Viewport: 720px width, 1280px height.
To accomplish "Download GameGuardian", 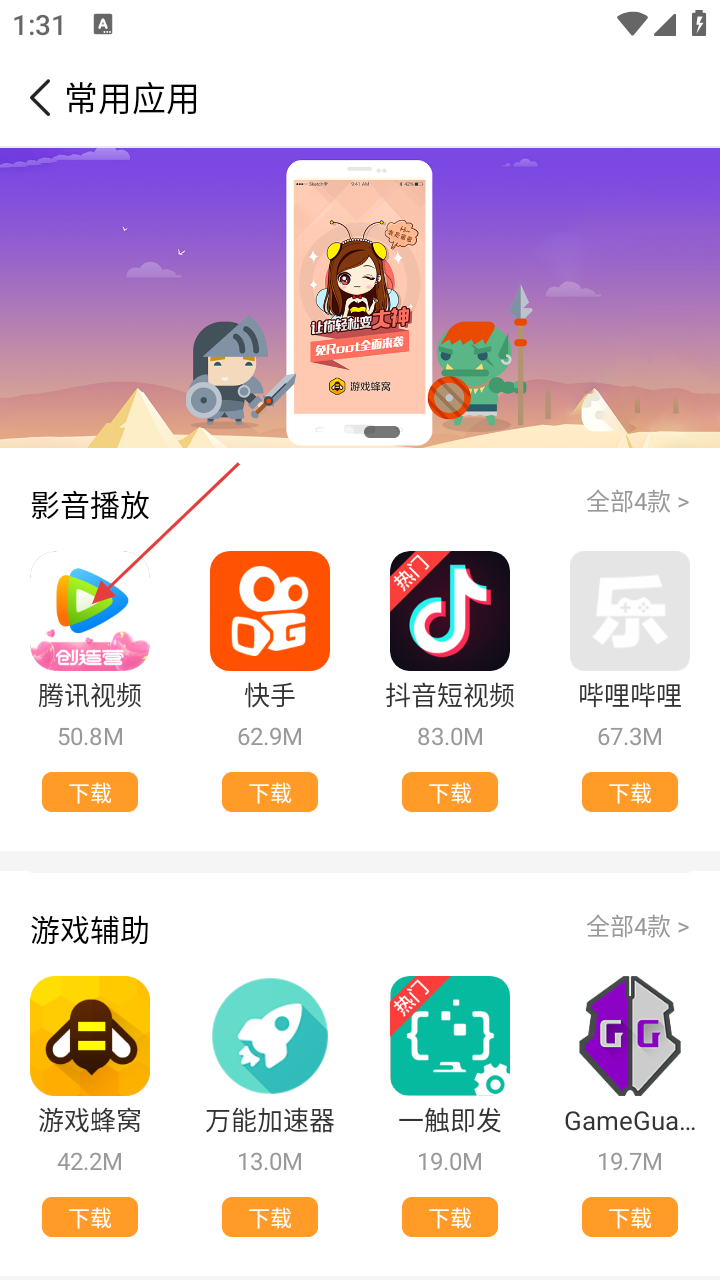I will (x=630, y=1218).
